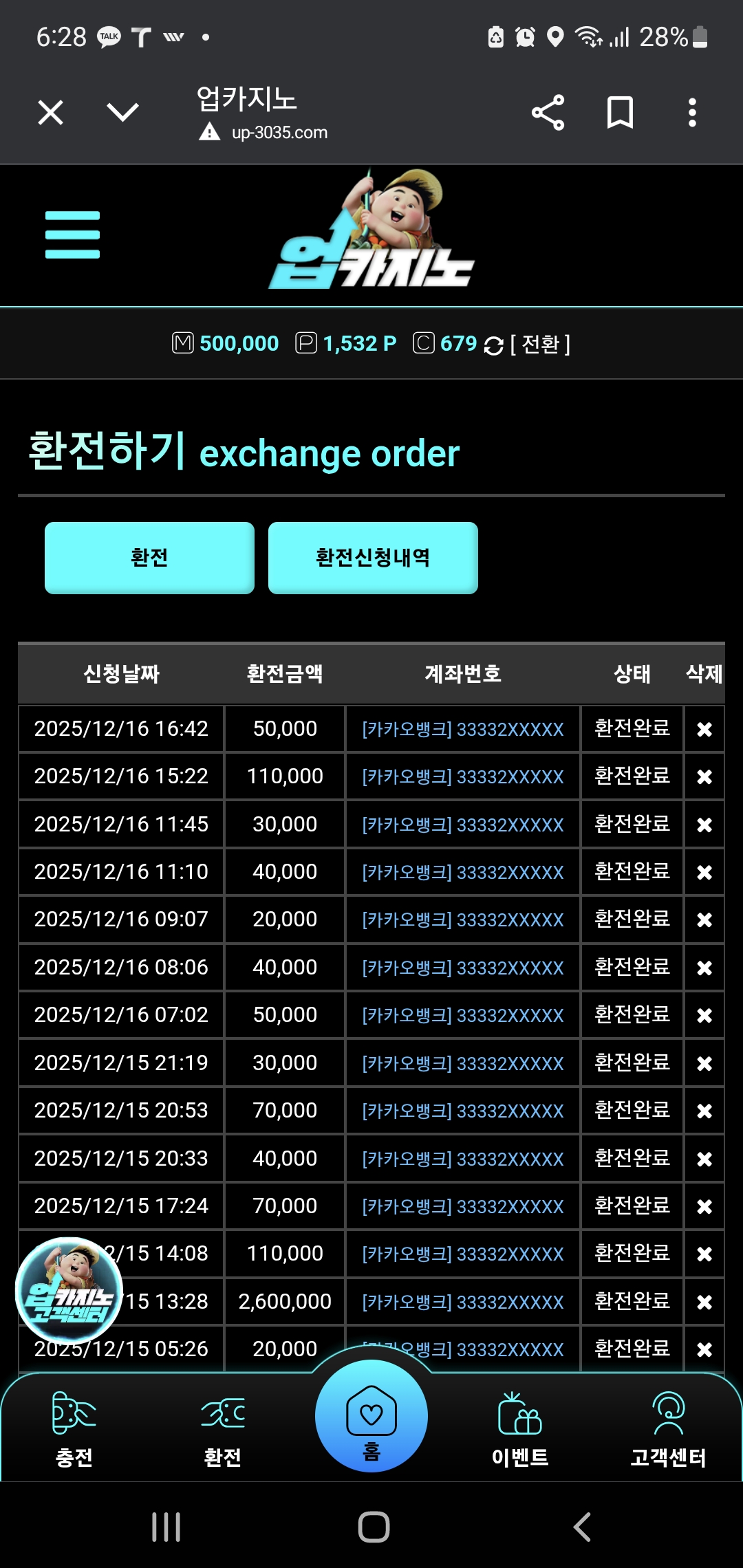Share this page link
This screenshot has height=1568, width=743.
[x=548, y=113]
